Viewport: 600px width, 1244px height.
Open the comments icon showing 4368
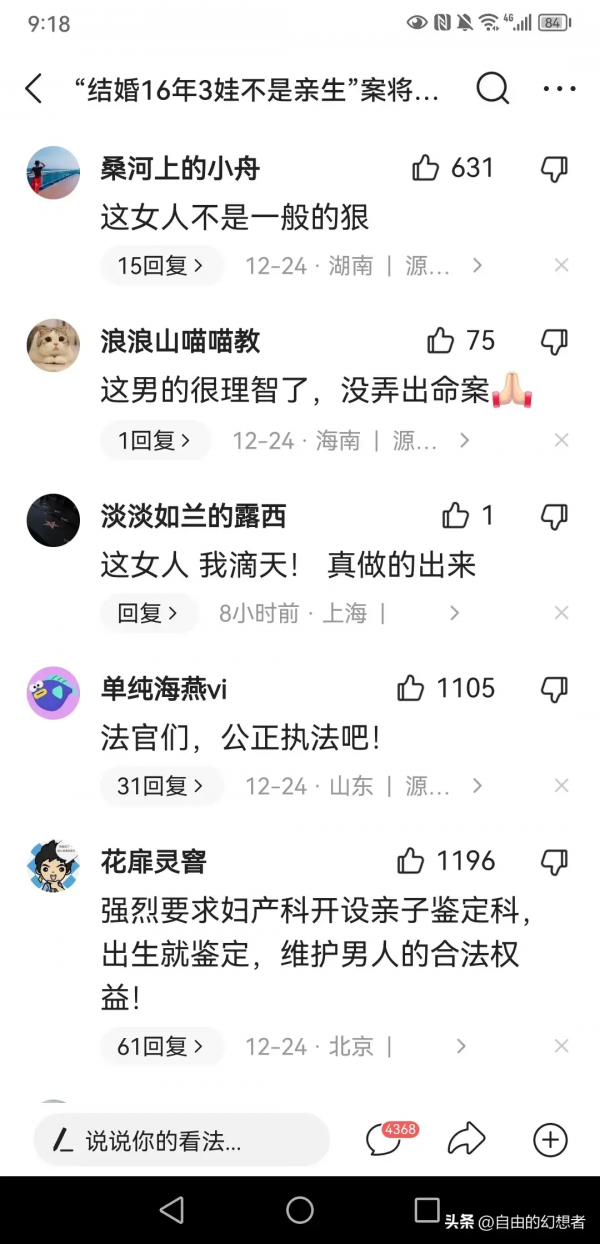384,1140
